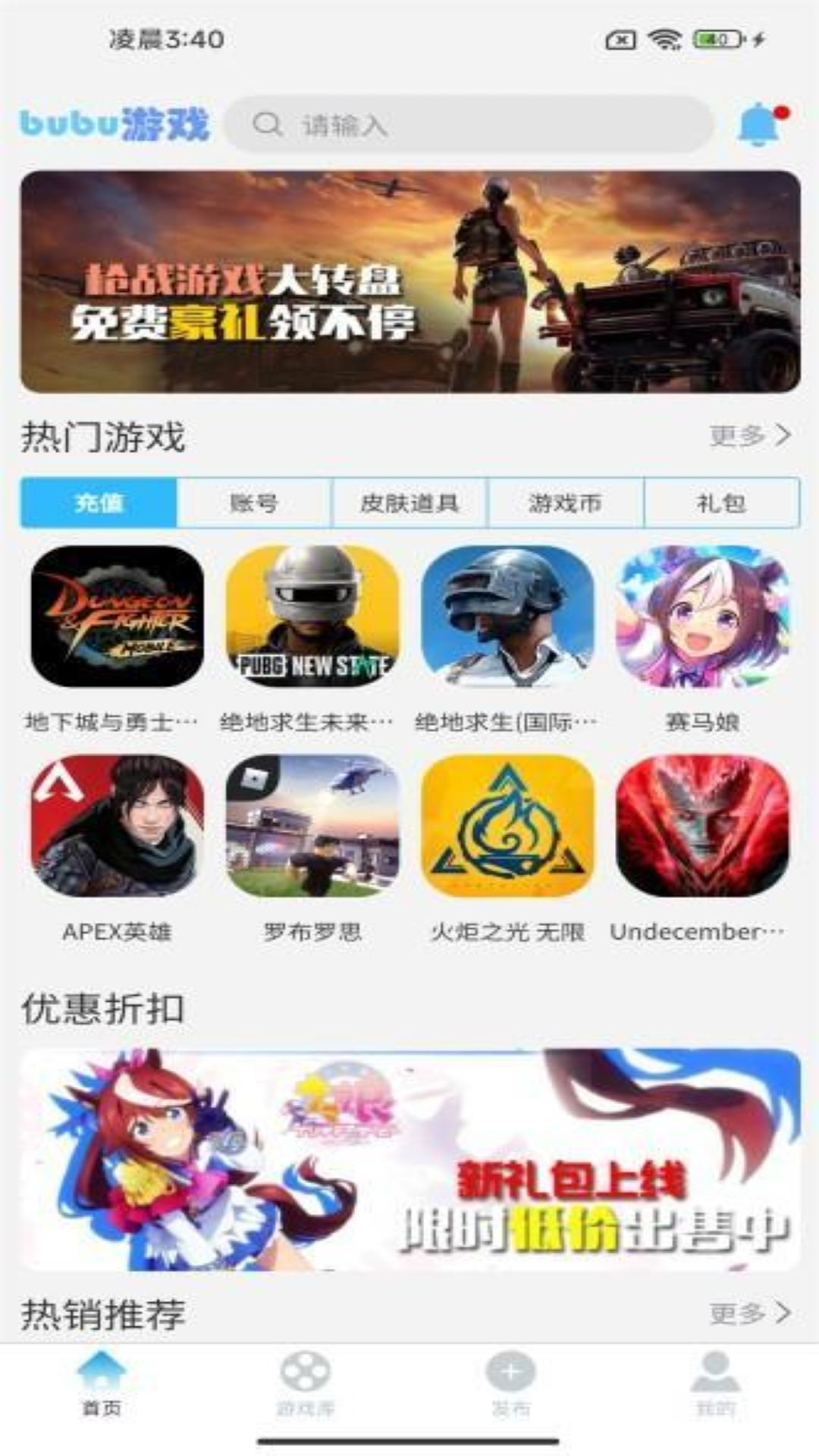Tap the 请输入 search box
Screen dimensions: 819x1456
[470, 124]
